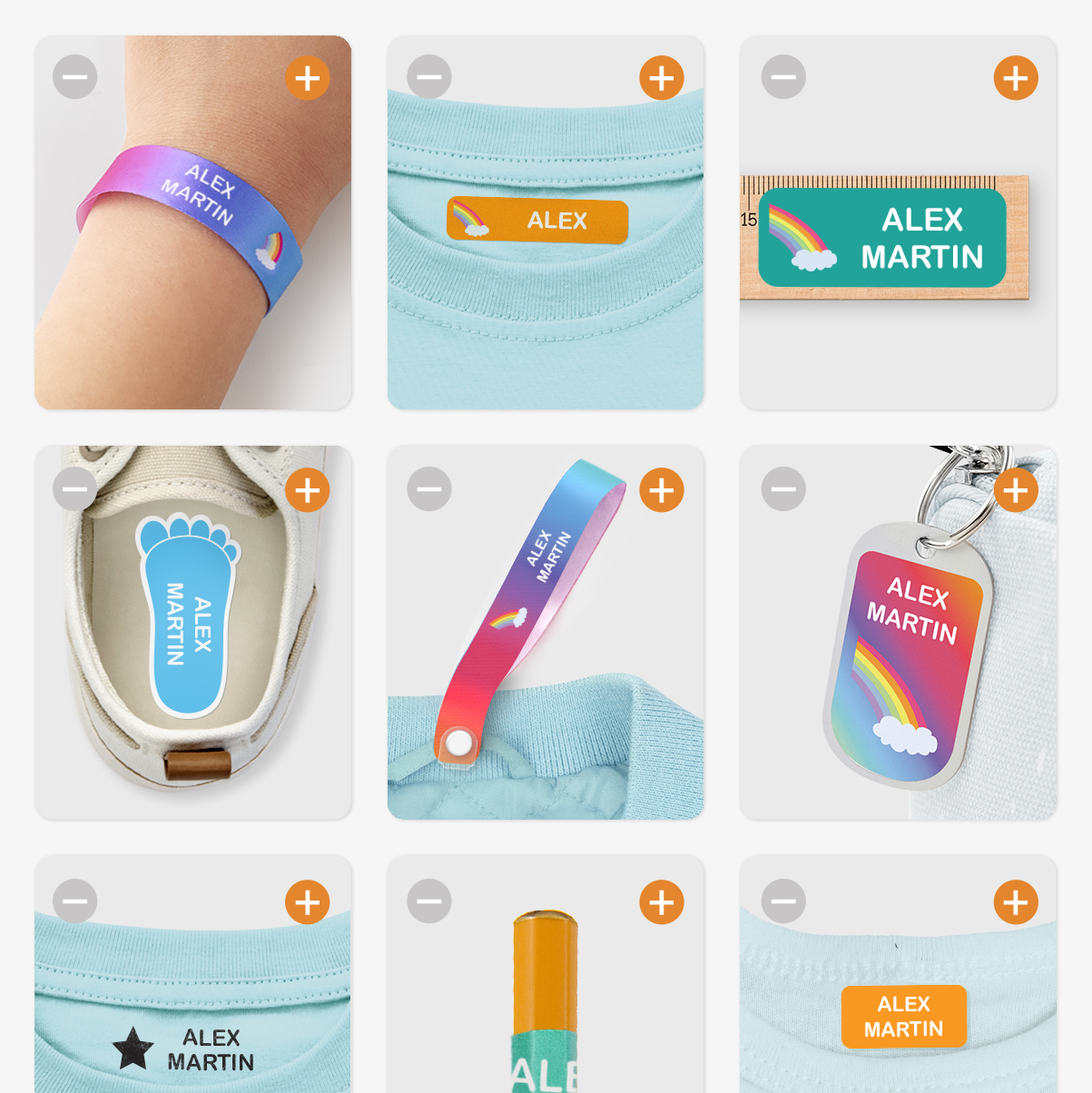Remove one orange ALEX clothing label
Screen dimensions: 1092x1093
(x=429, y=77)
